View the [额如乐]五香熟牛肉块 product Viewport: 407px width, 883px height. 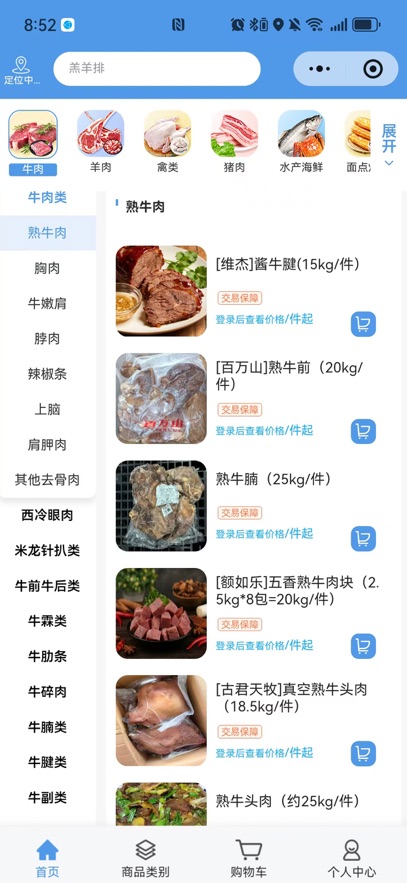tap(297, 590)
